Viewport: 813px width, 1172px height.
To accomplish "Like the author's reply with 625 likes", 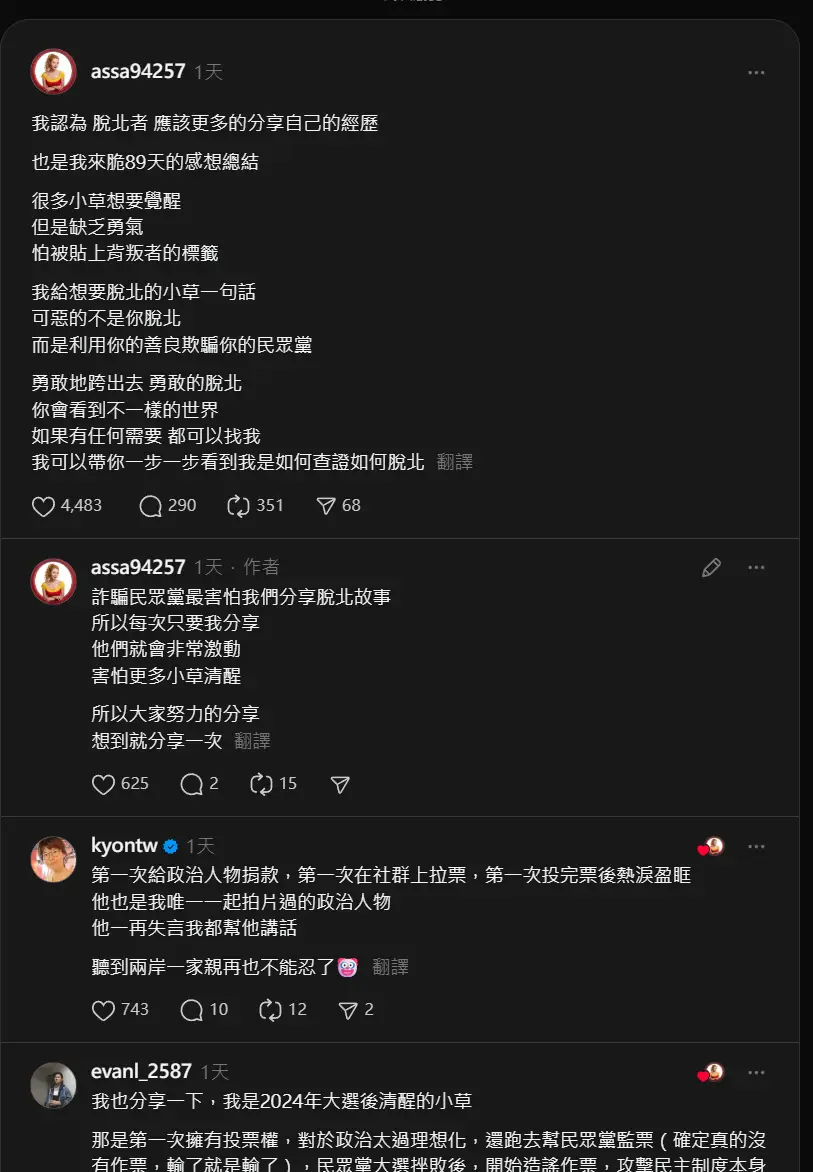I will [x=104, y=784].
